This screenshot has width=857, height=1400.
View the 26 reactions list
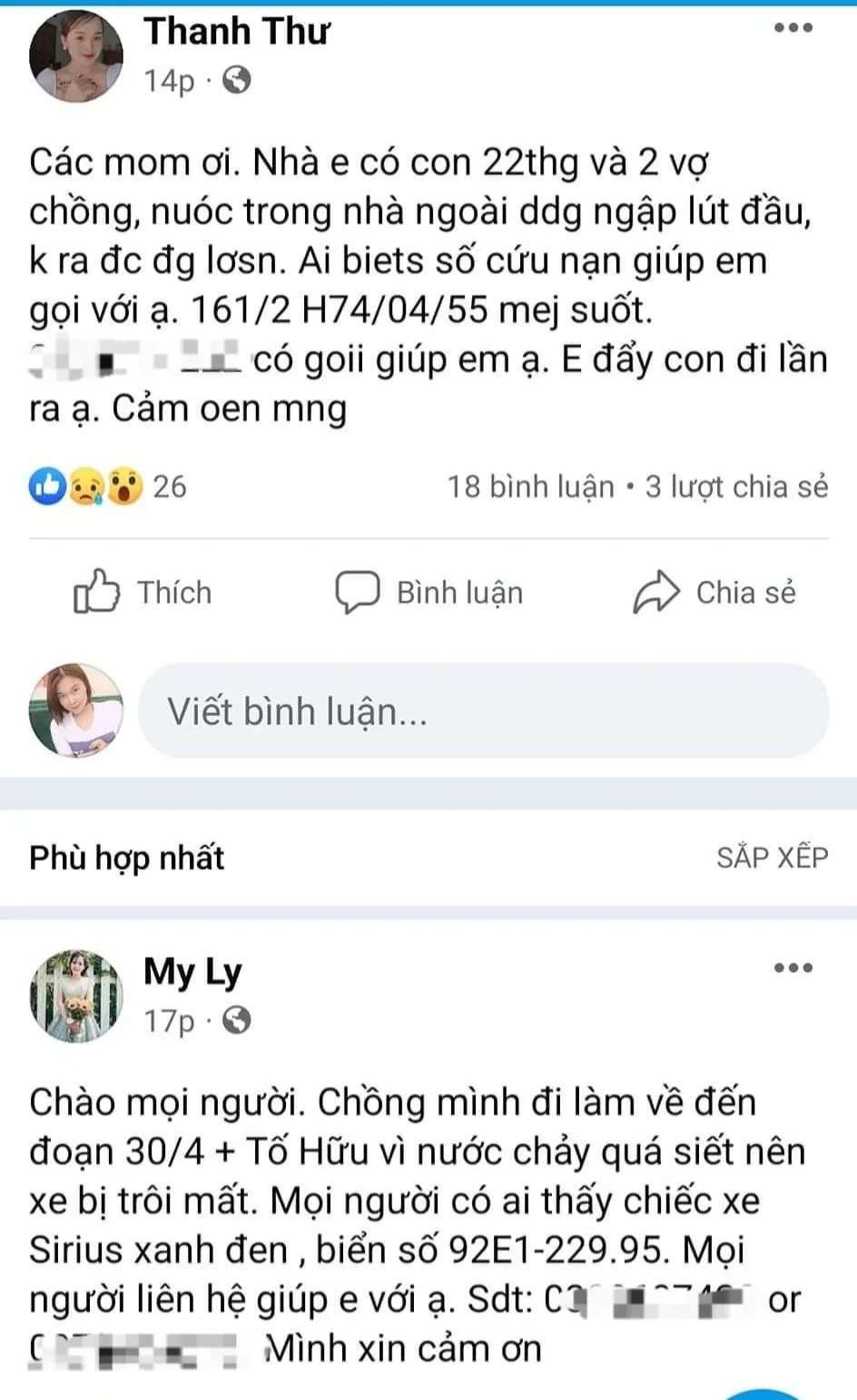click(x=108, y=487)
